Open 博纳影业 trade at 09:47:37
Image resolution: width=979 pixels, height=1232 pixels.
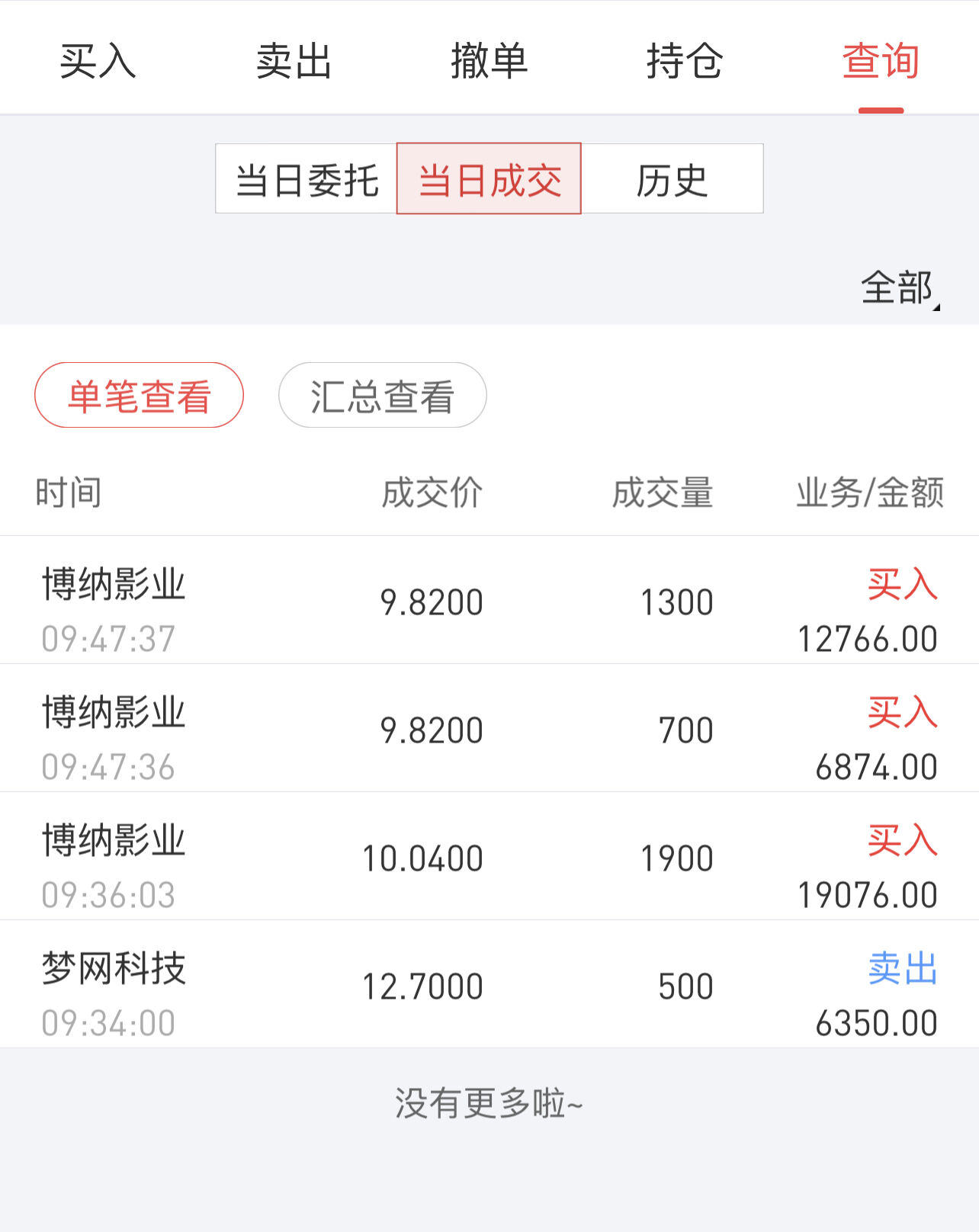489,601
